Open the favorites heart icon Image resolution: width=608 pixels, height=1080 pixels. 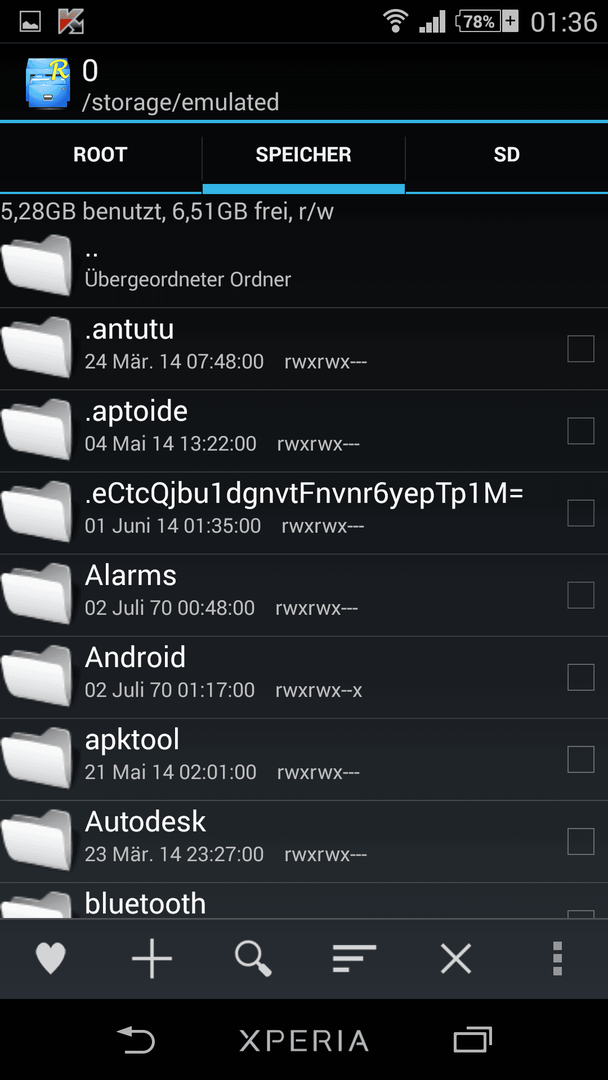[x=50, y=957]
